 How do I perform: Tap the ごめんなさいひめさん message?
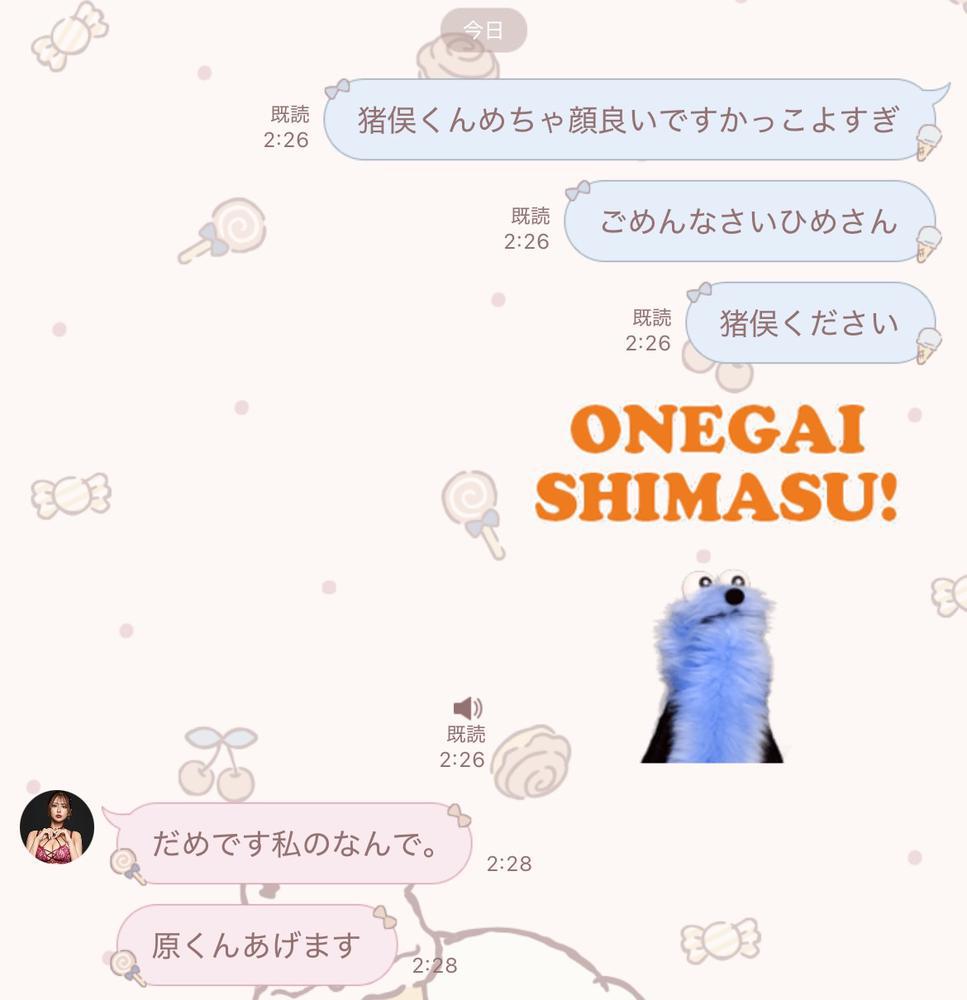point(750,222)
